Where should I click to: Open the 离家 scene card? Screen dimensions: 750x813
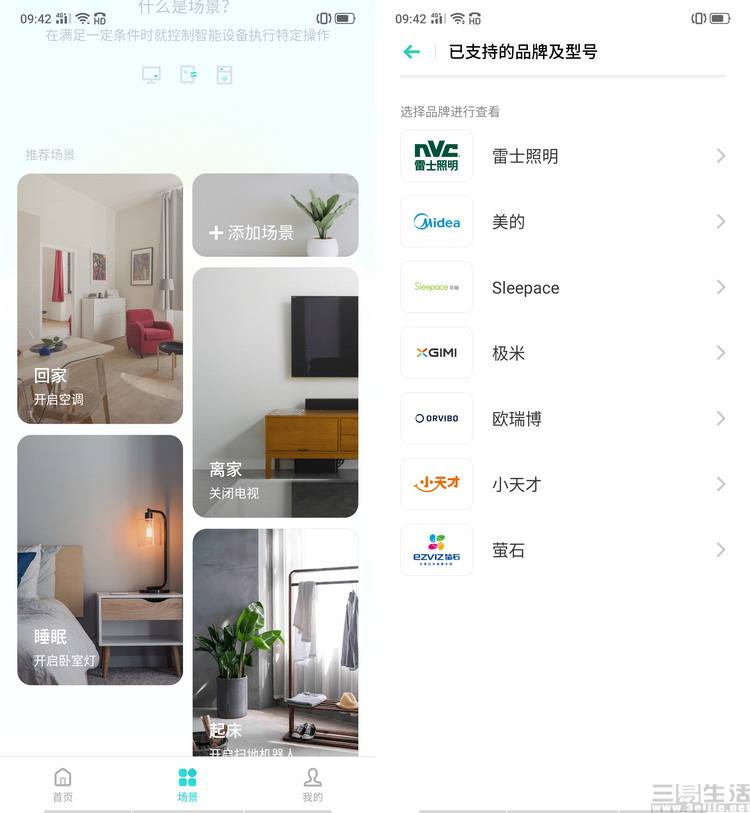(275, 392)
